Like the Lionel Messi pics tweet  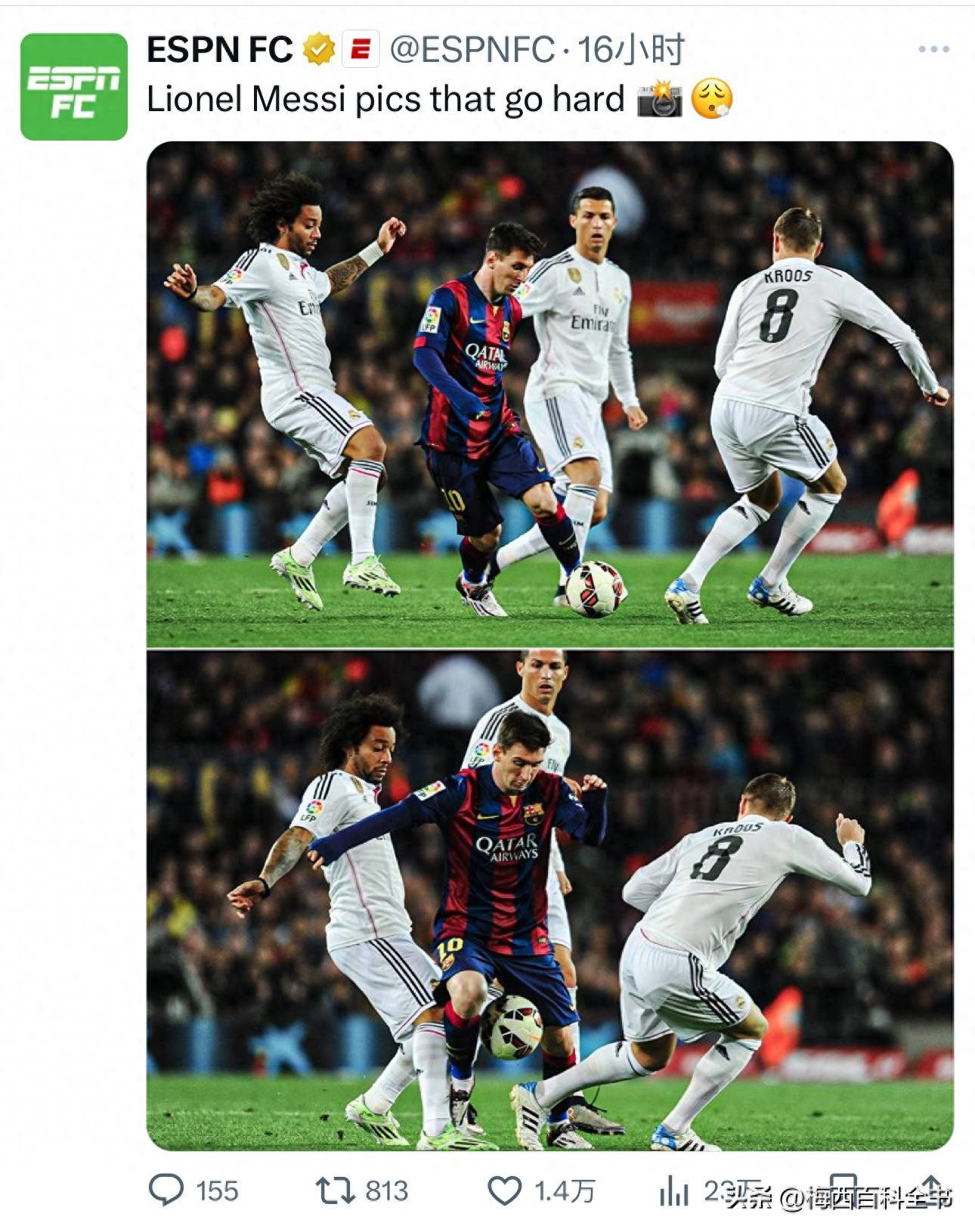tap(504, 1191)
